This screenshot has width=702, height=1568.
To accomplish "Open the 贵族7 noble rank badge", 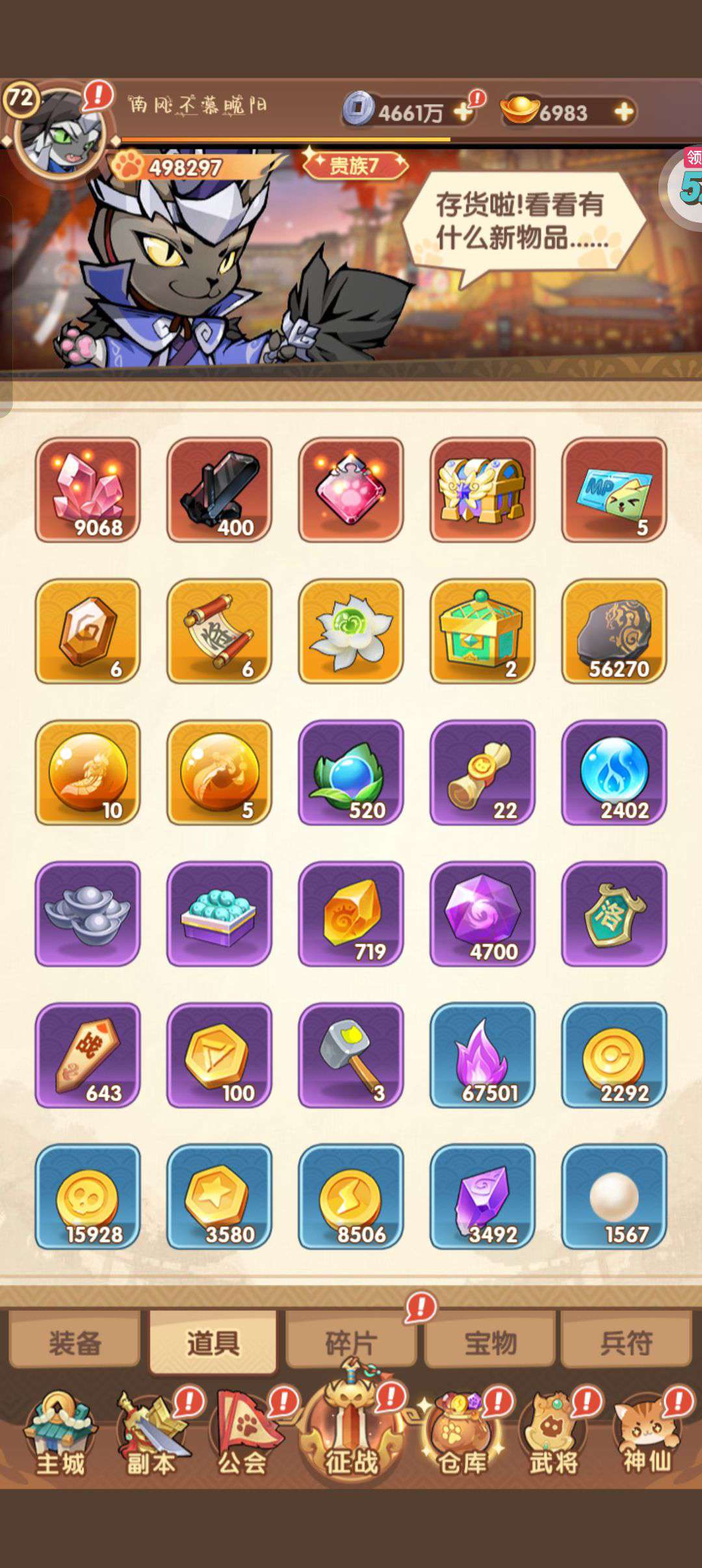I will [354, 166].
